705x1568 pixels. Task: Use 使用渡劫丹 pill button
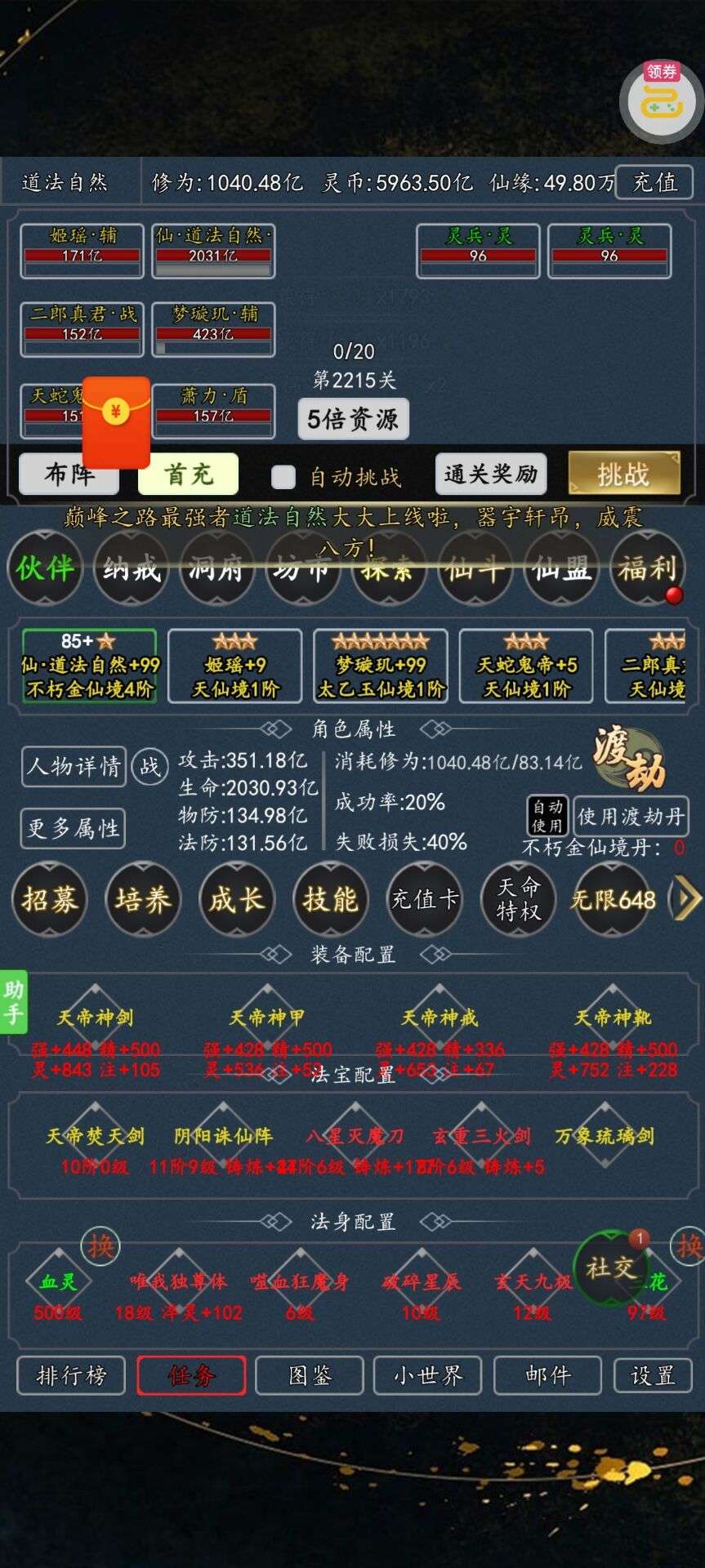click(x=630, y=816)
